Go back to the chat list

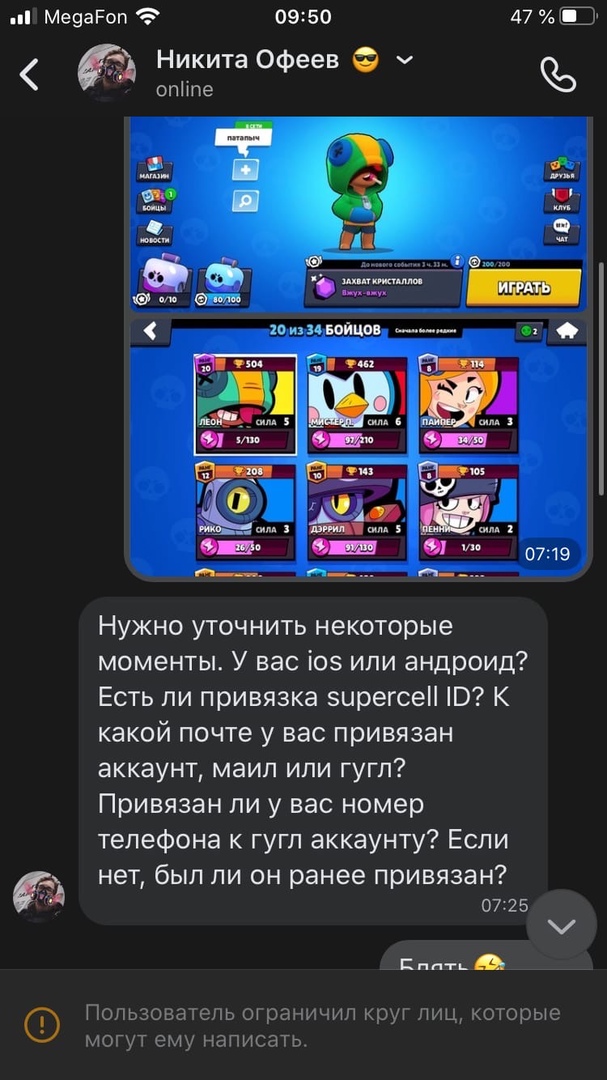[x=30, y=75]
